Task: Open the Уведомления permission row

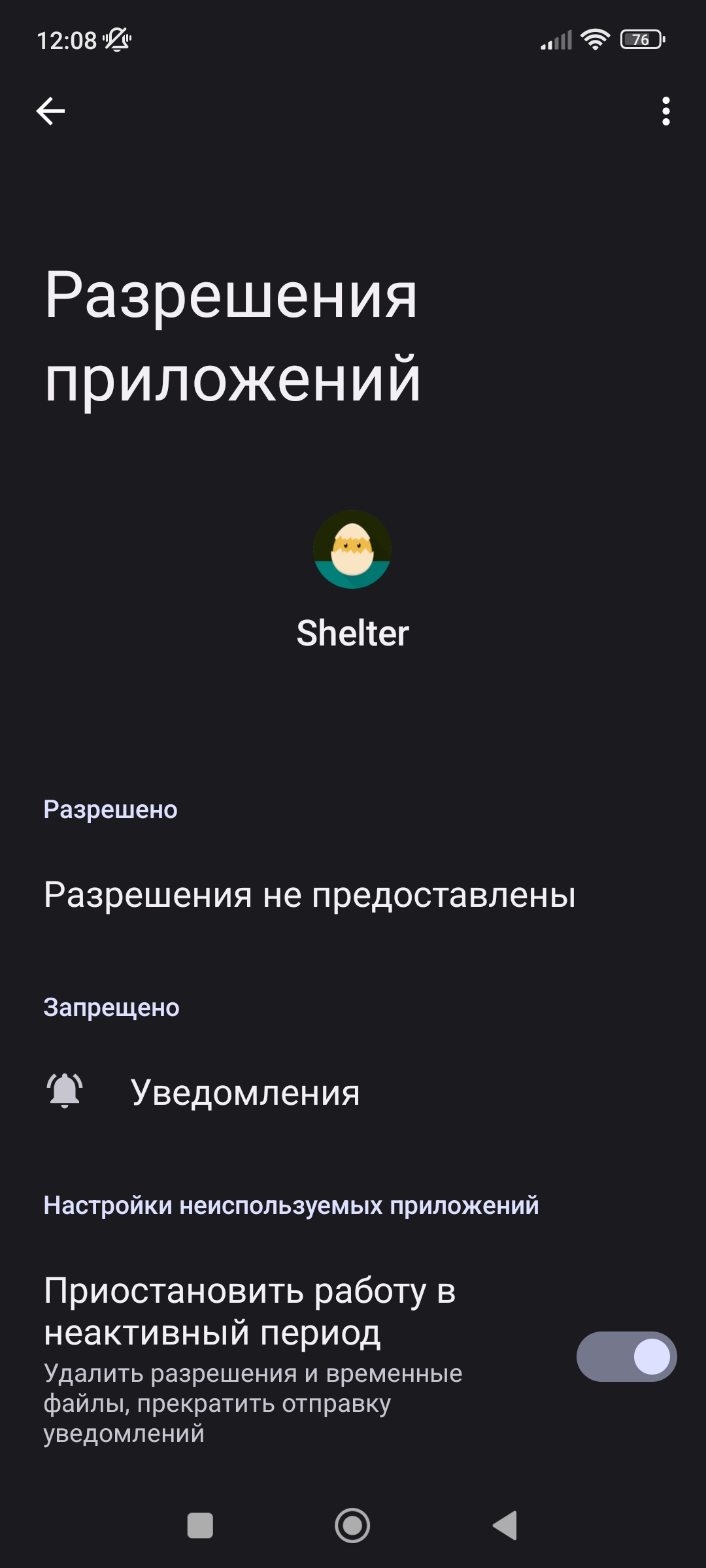Action: [353, 1092]
